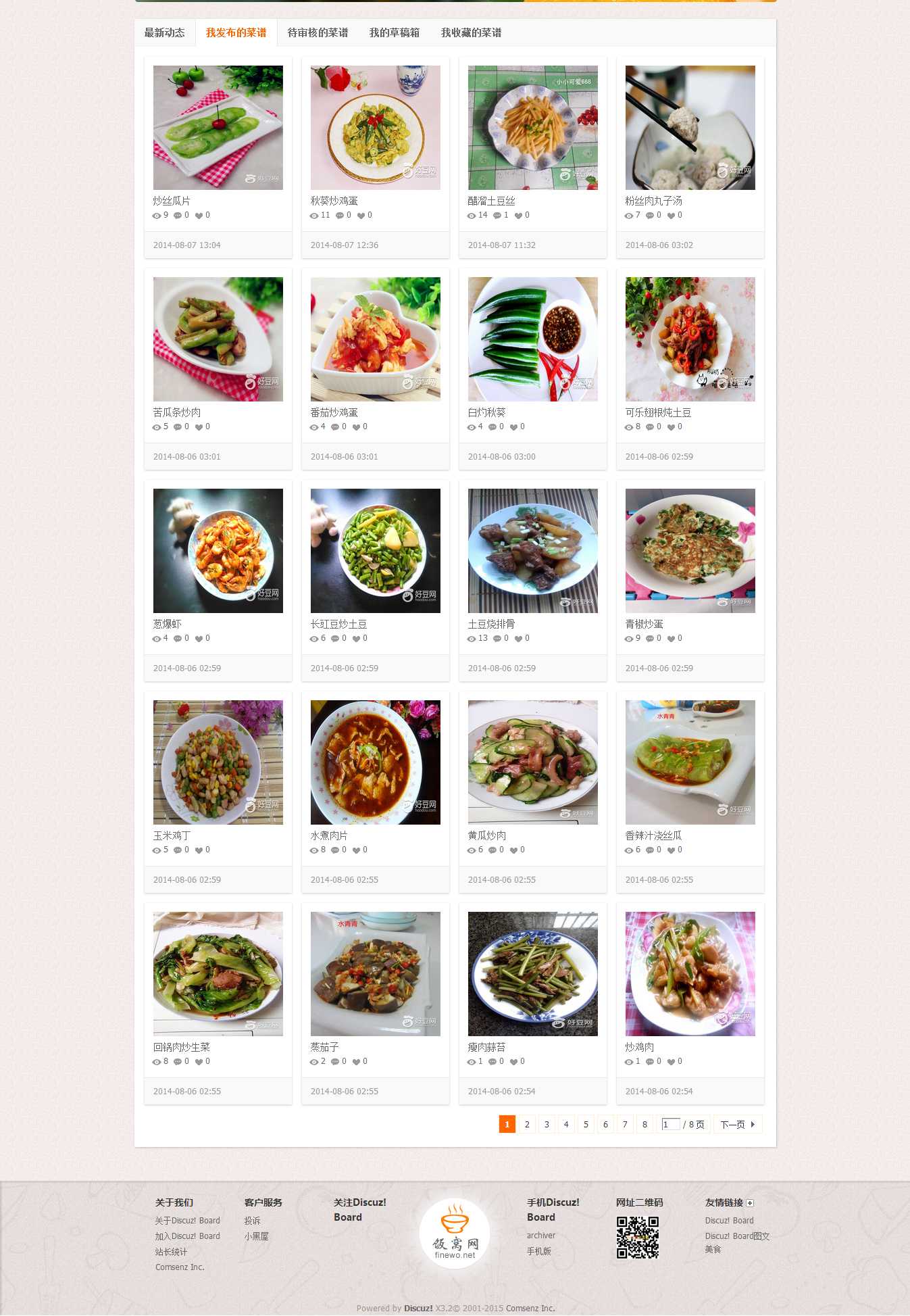Screen dimensions: 910x1316
Task: Open the 待审核的菜谱 tab
Action: click(x=318, y=32)
